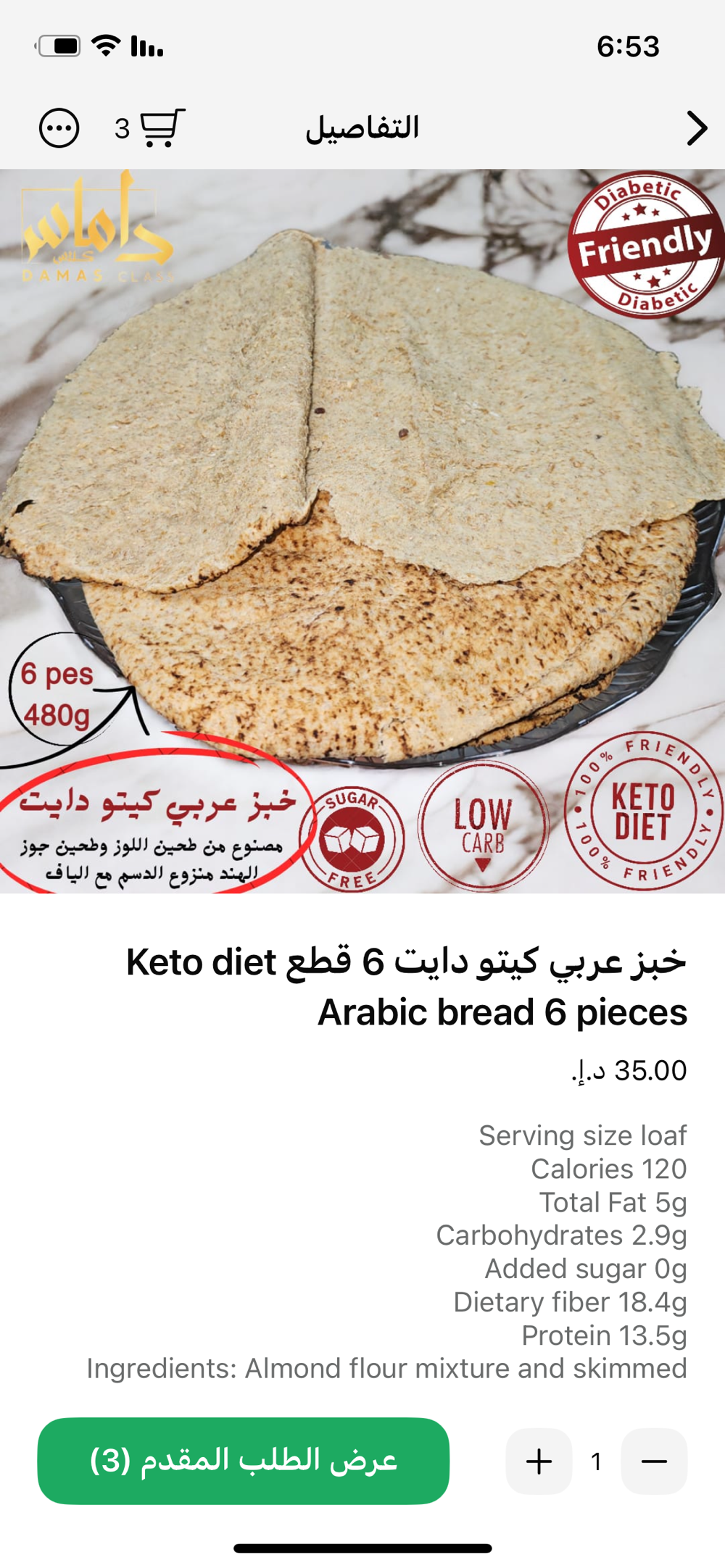This screenshot has height=1568, width=725.
Task: Open the keto Arabic bread product image
Action: 362,530
